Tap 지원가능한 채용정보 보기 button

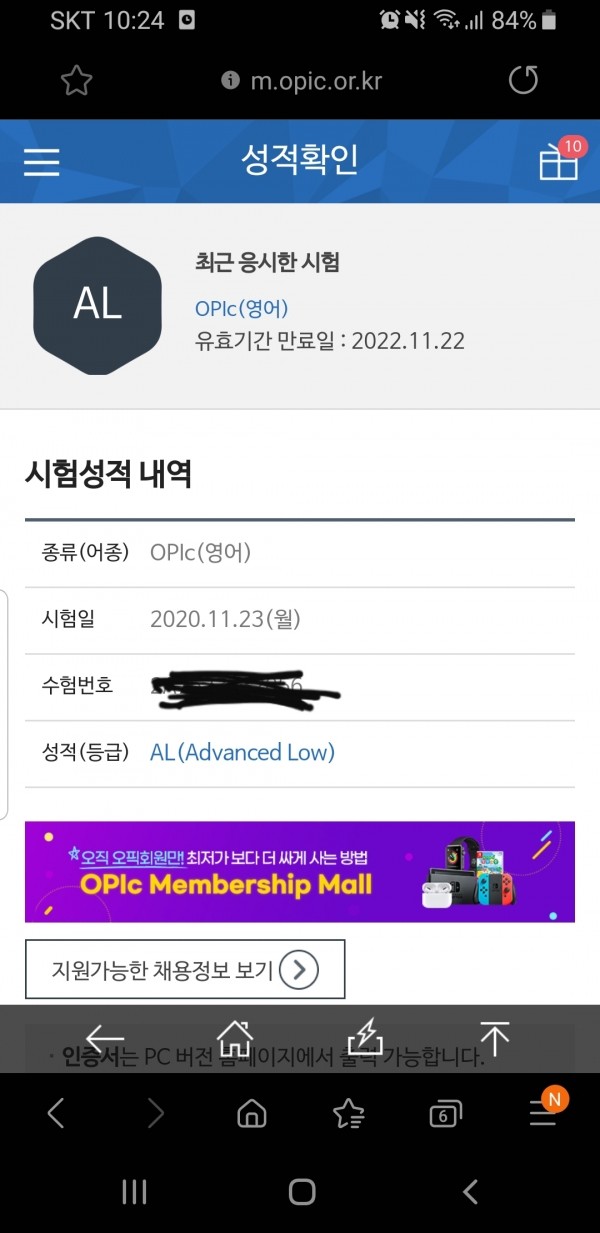(185, 969)
